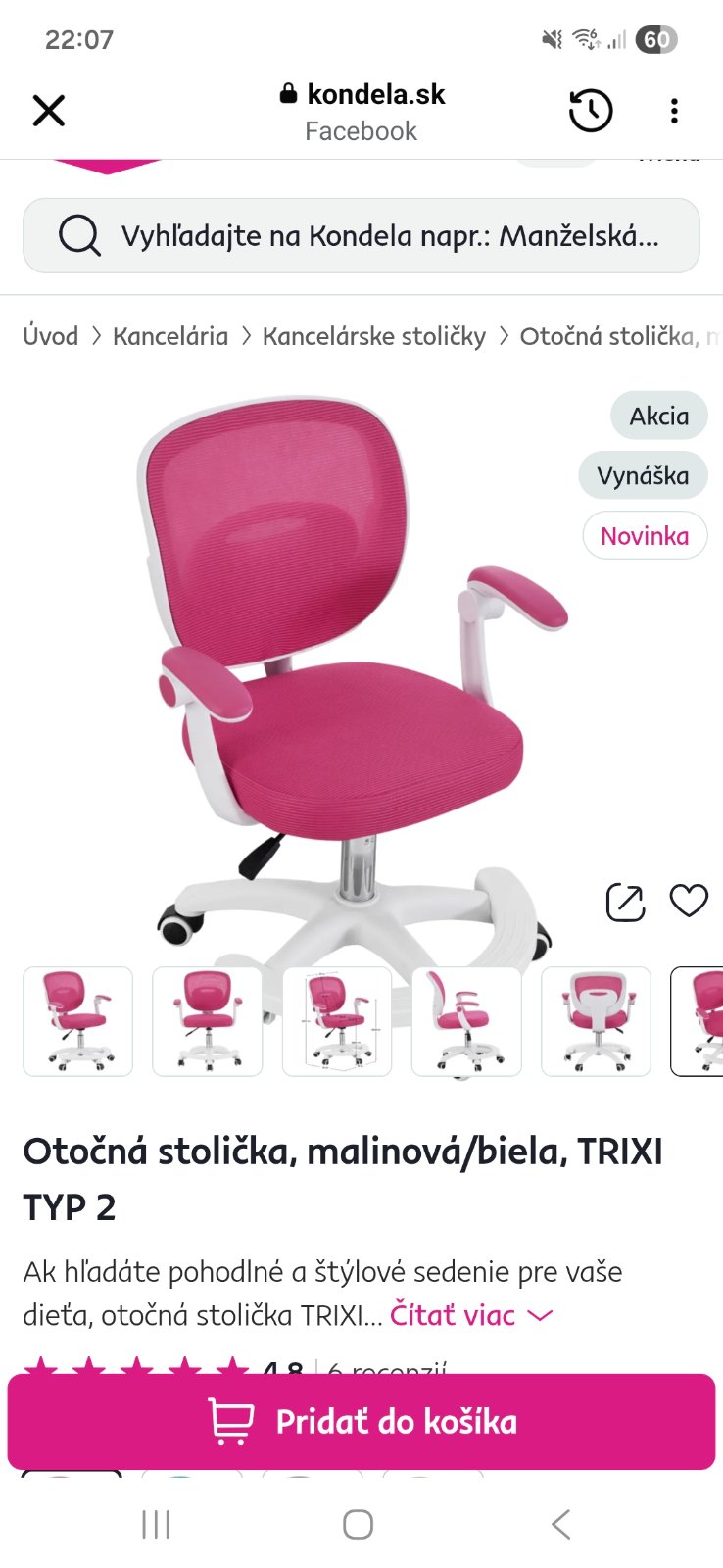
Task: Open the Kancelária breadcrumb
Action: click(x=170, y=336)
